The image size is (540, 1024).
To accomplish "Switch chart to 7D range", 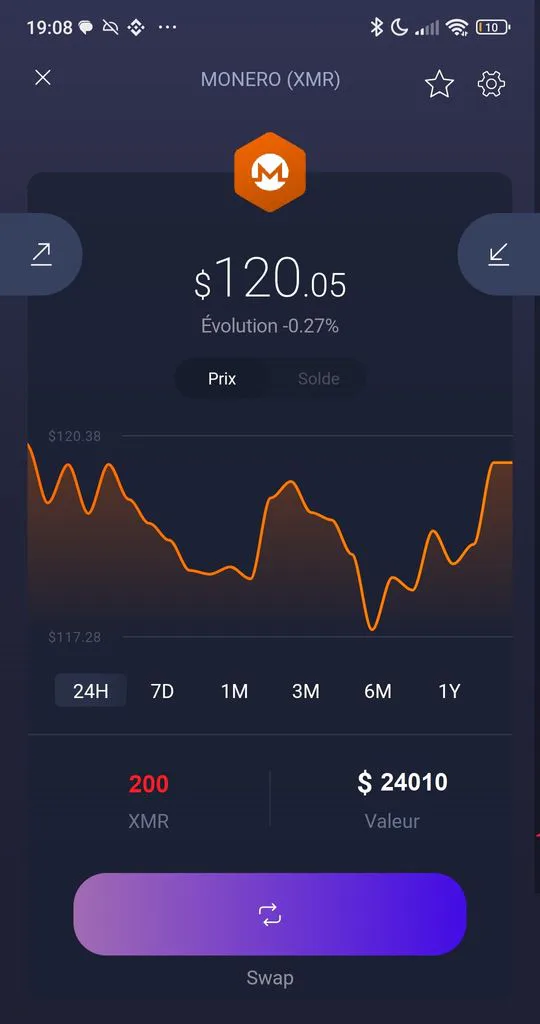I will coord(163,691).
